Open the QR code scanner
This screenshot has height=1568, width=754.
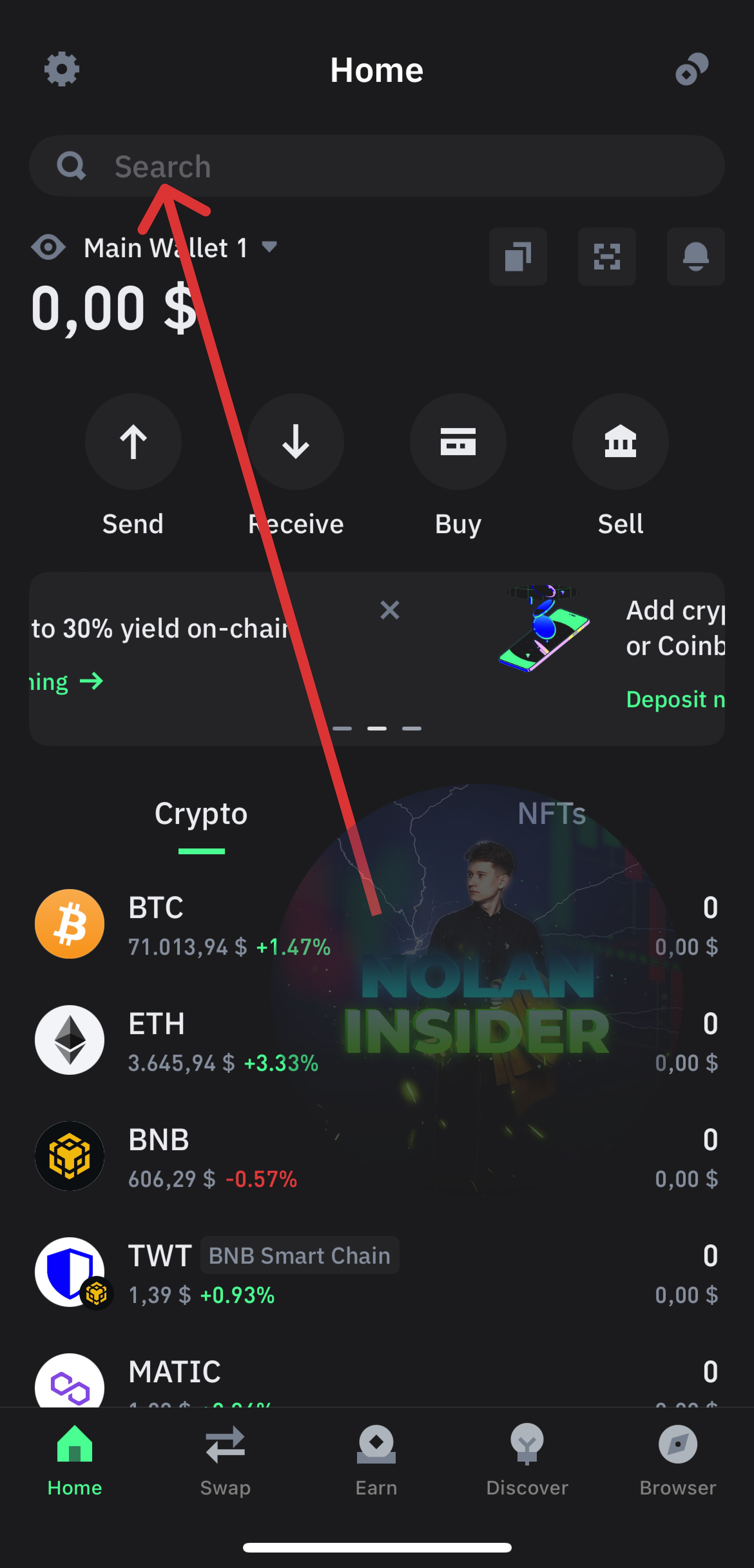[607, 256]
